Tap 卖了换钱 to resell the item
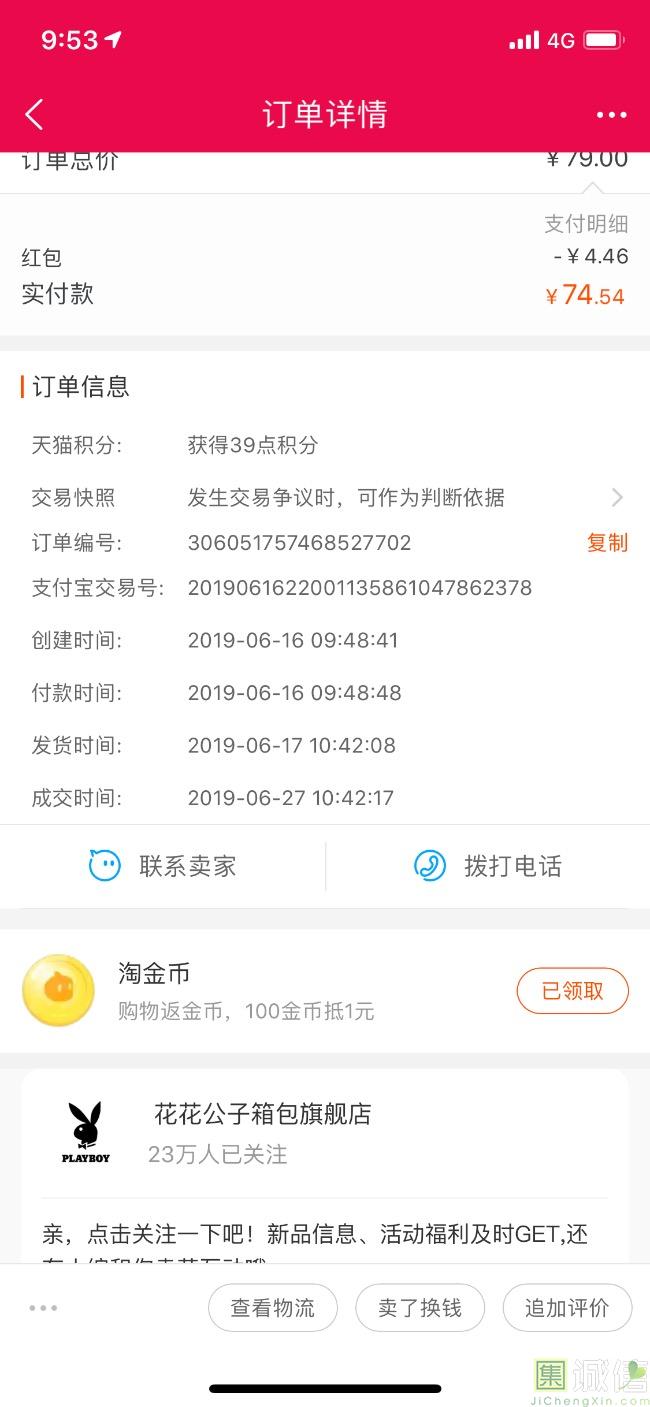Viewport: 650px width, 1407px height. (x=420, y=1308)
